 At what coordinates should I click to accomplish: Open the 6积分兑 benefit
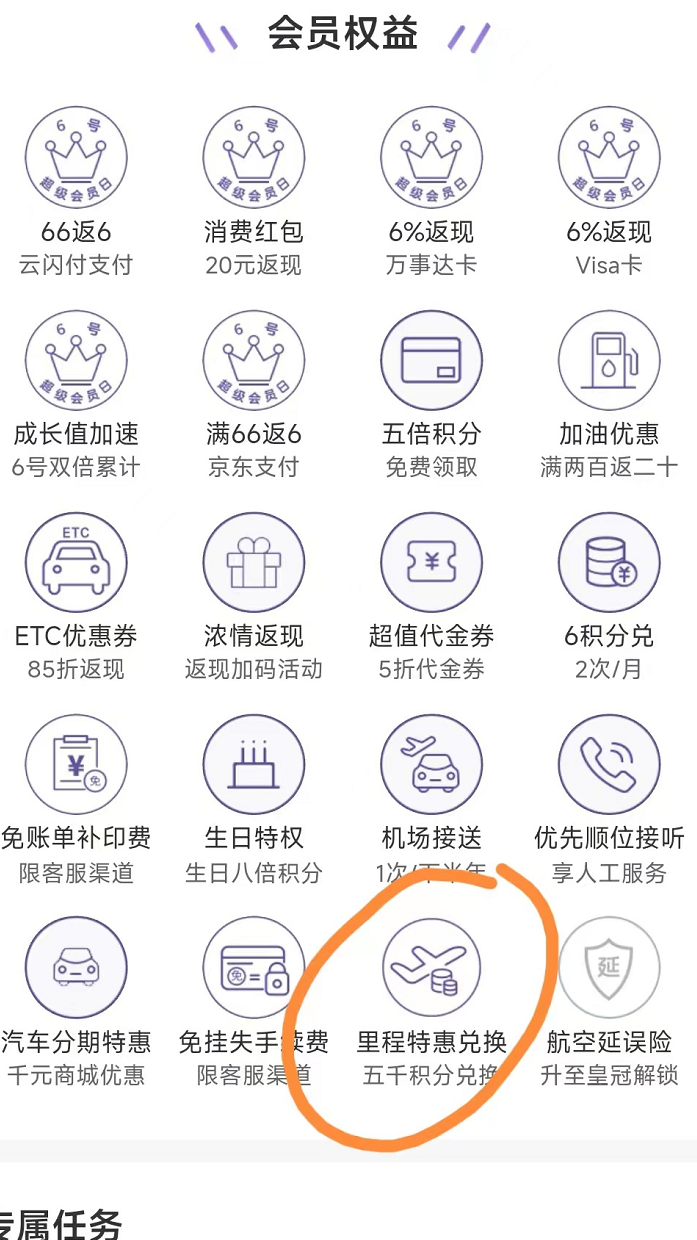coord(608,597)
